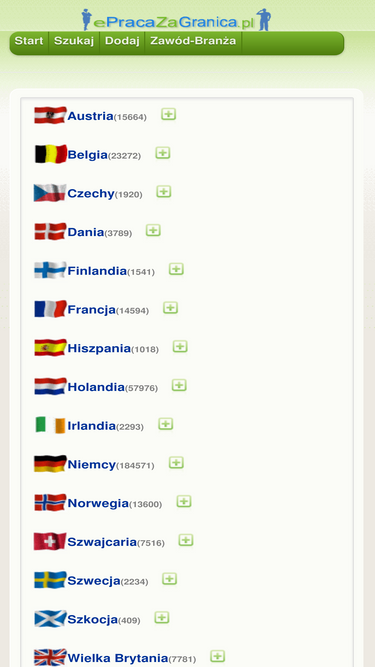
Task: Go to the Szukaj search page
Action: [x=74, y=41]
